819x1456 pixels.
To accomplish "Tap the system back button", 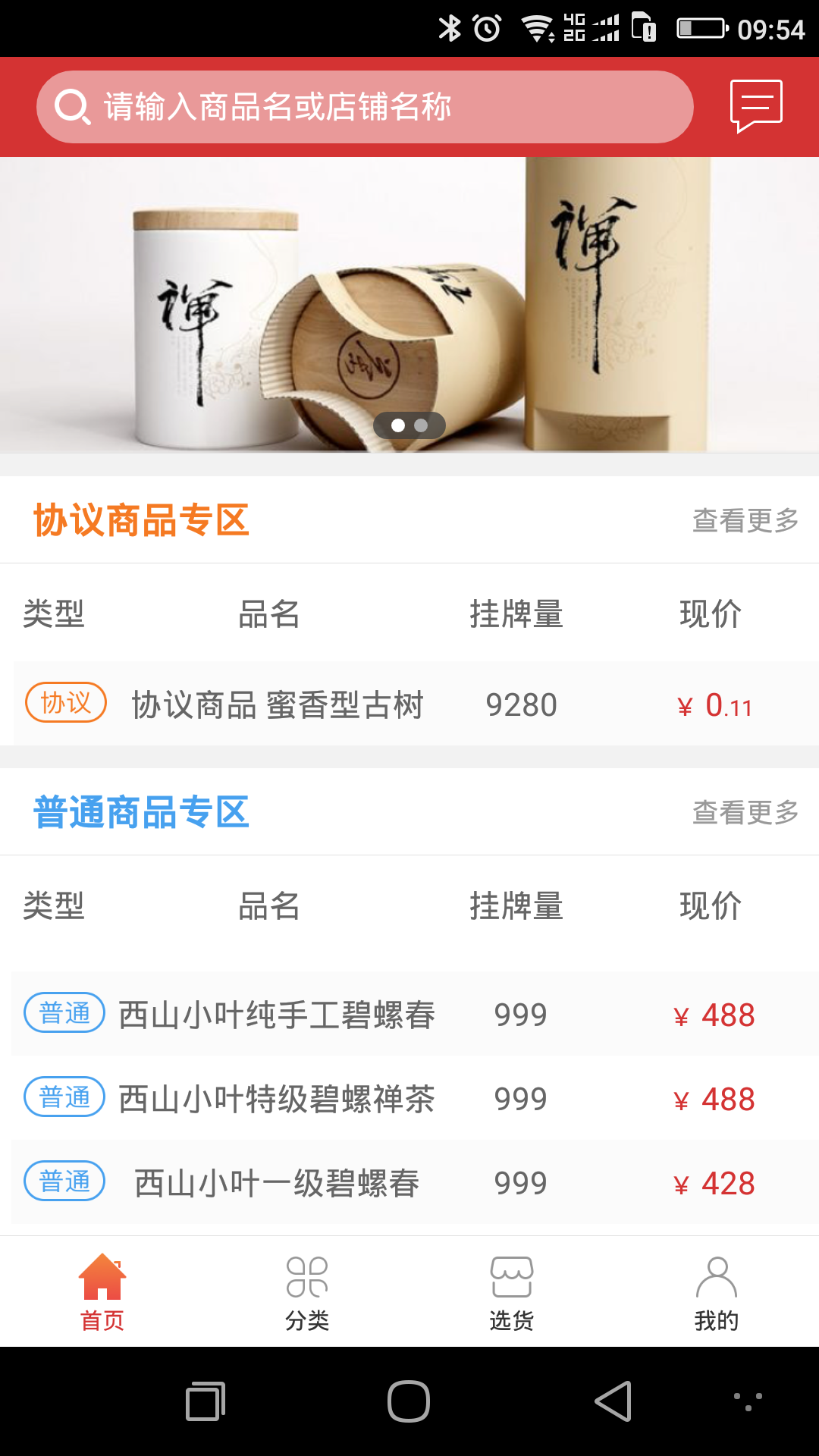I will [613, 1401].
